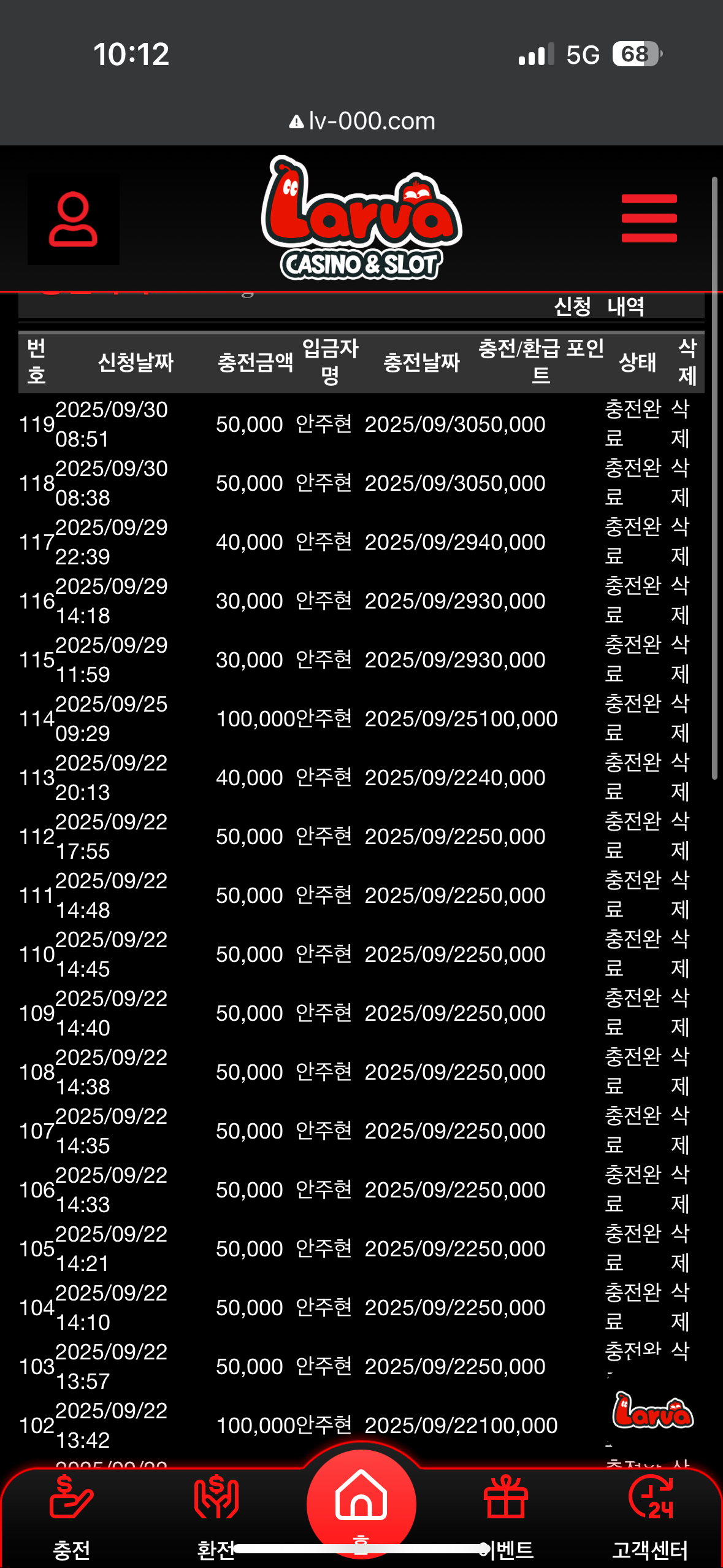The height and width of the screenshot is (1568, 723).
Task: Open 고객센터 customer support
Action: click(x=651, y=1515)
